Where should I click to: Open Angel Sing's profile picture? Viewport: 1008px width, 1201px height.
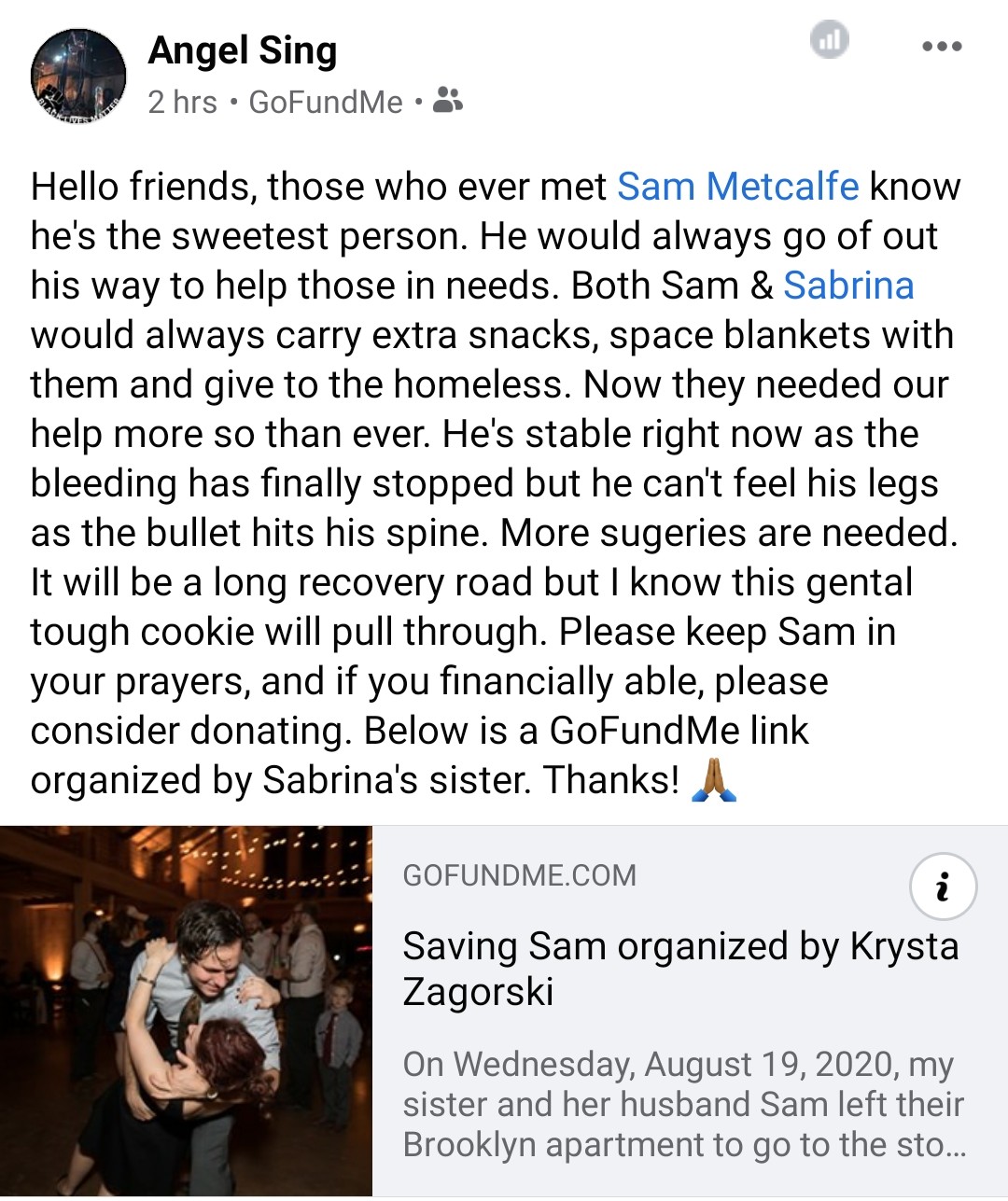click(x=78, y=77)
